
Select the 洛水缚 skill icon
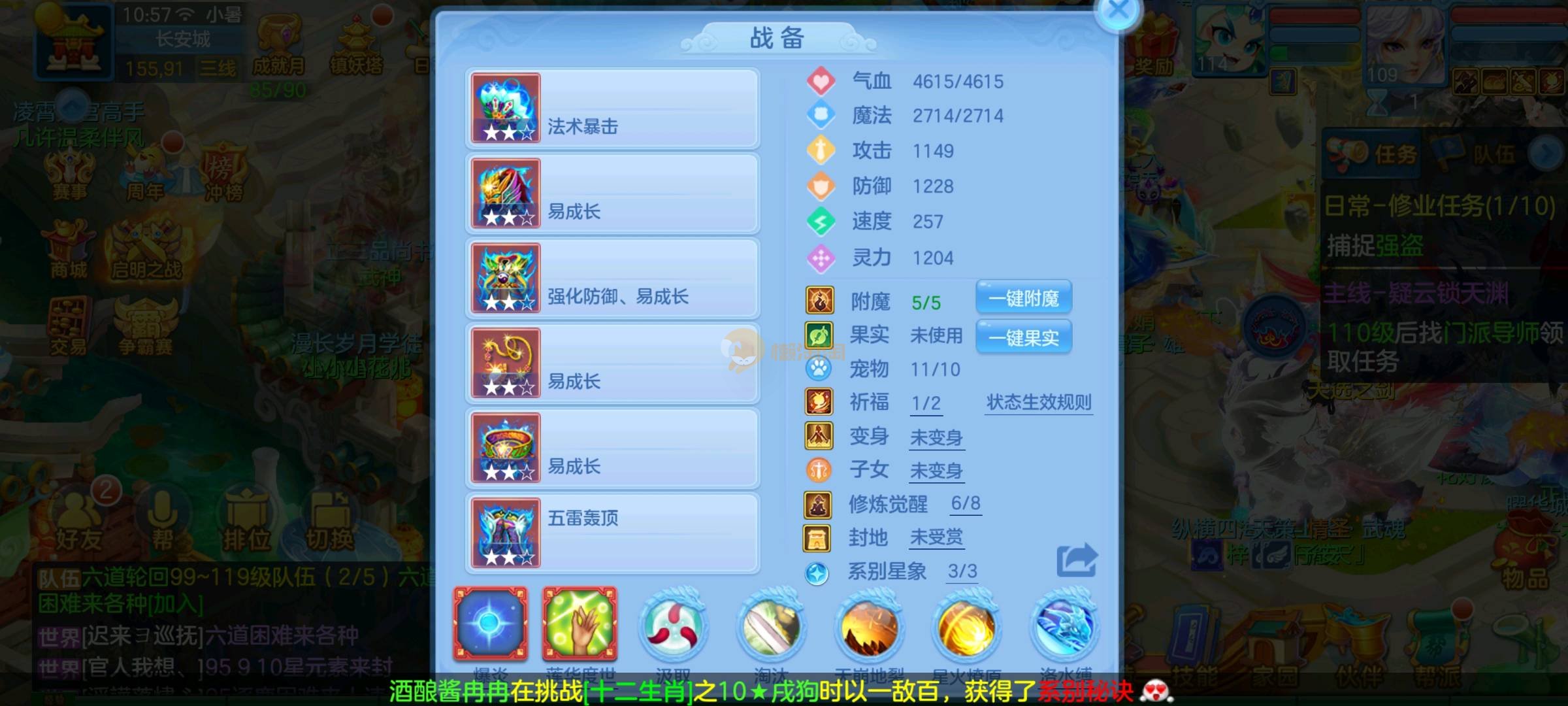tap(1065, 626)
